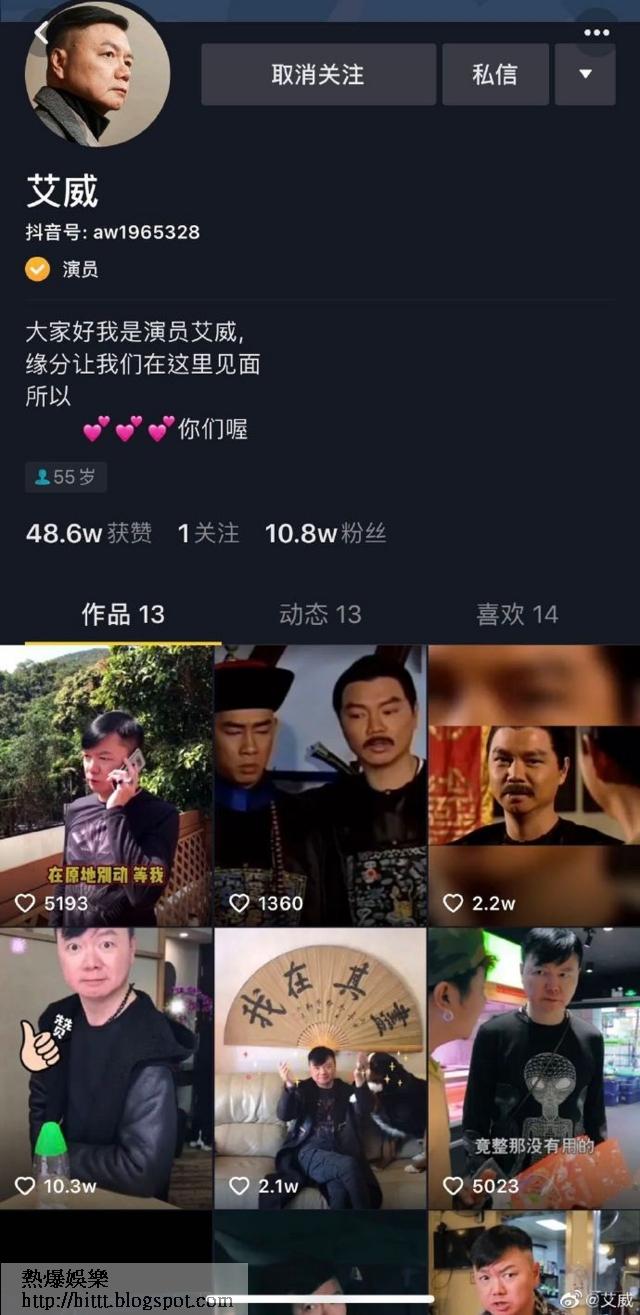
Task: Open the 1 关注 following list
Action: point(208,534)
